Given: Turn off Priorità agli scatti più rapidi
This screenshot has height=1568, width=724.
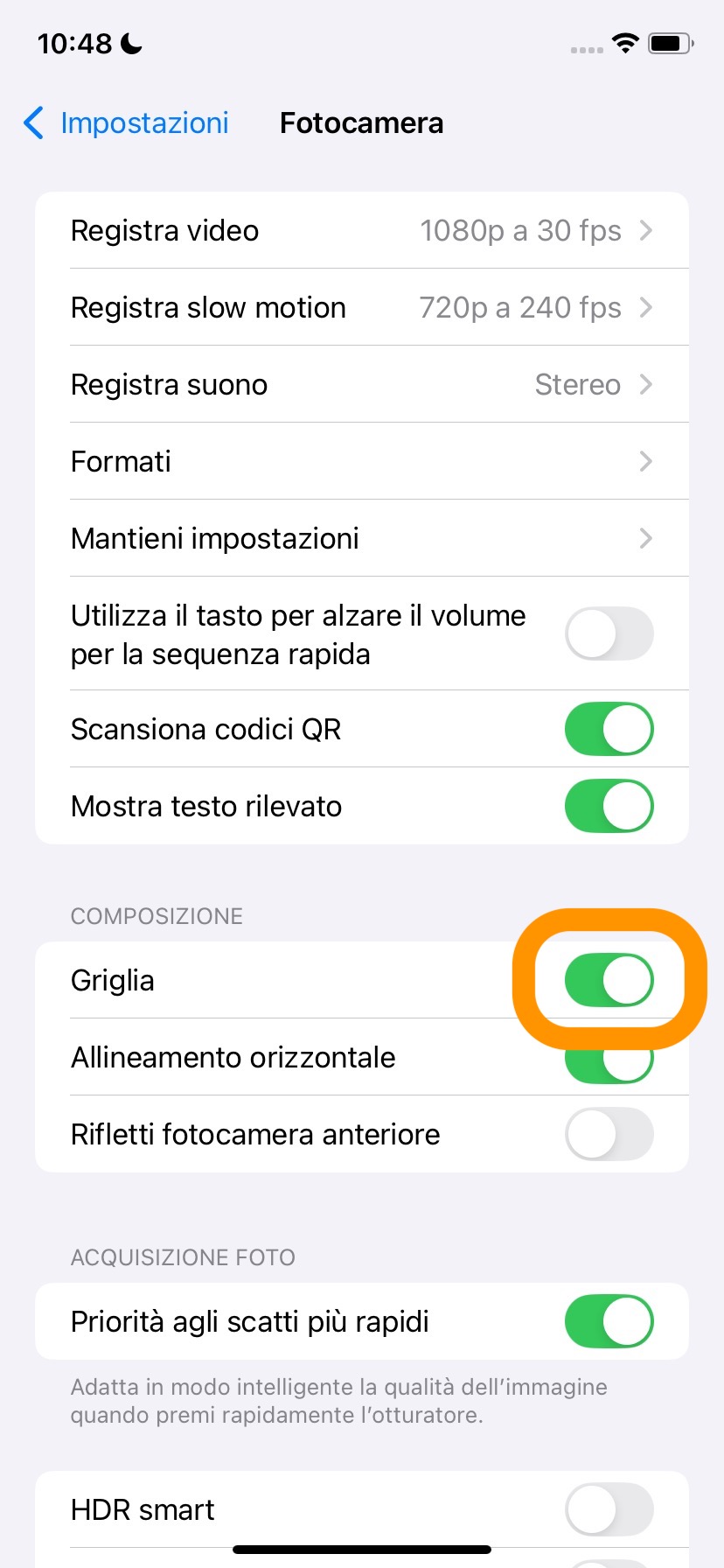Looking at the screenshot, I should (x=609, y=1322).
